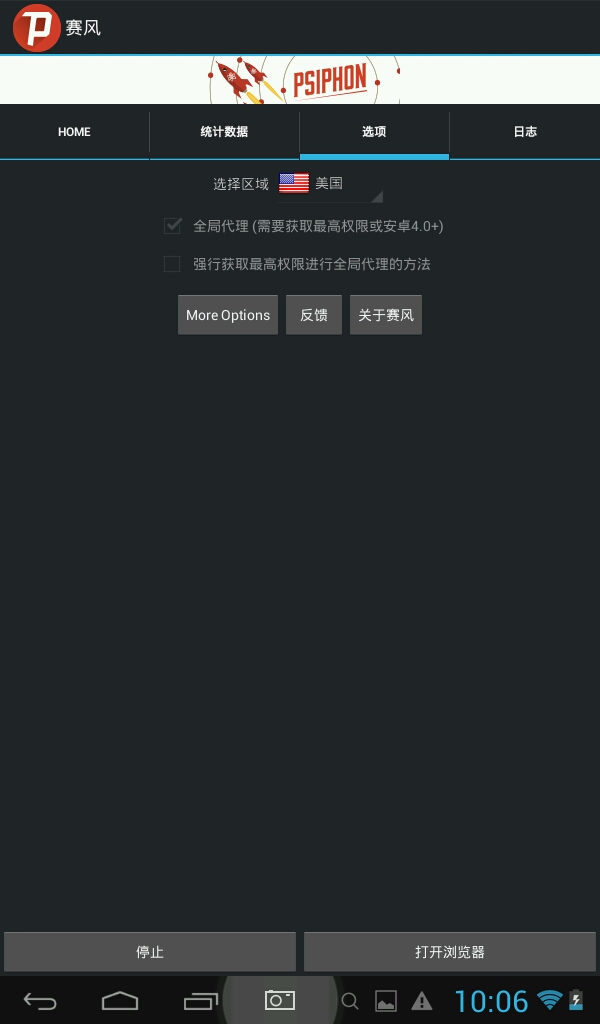Go back using the system back button
This screenshot has height=1024, width=600.
tap(40, 1000)
